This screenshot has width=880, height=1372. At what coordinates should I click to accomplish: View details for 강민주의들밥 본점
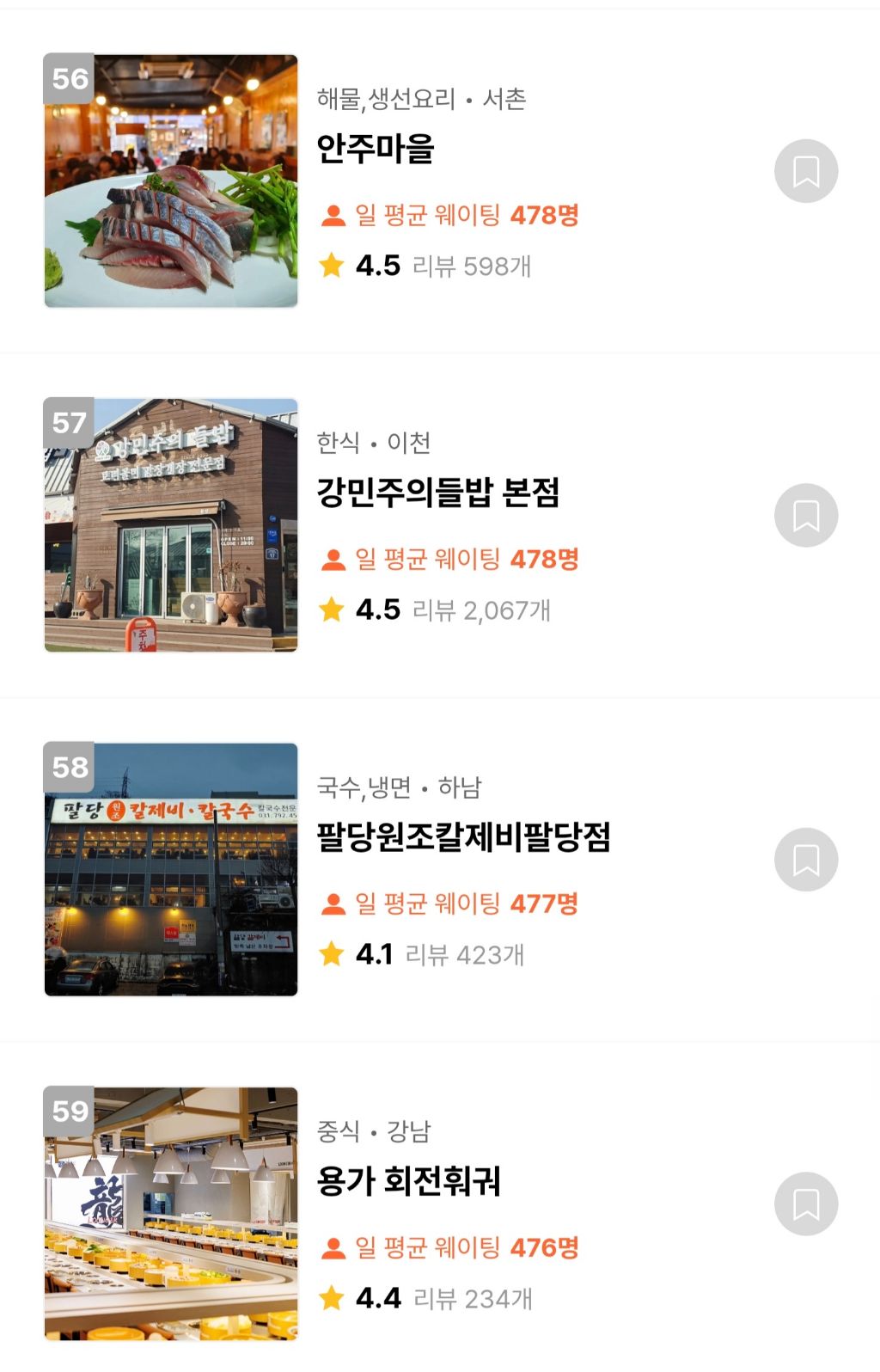(437, 493)
